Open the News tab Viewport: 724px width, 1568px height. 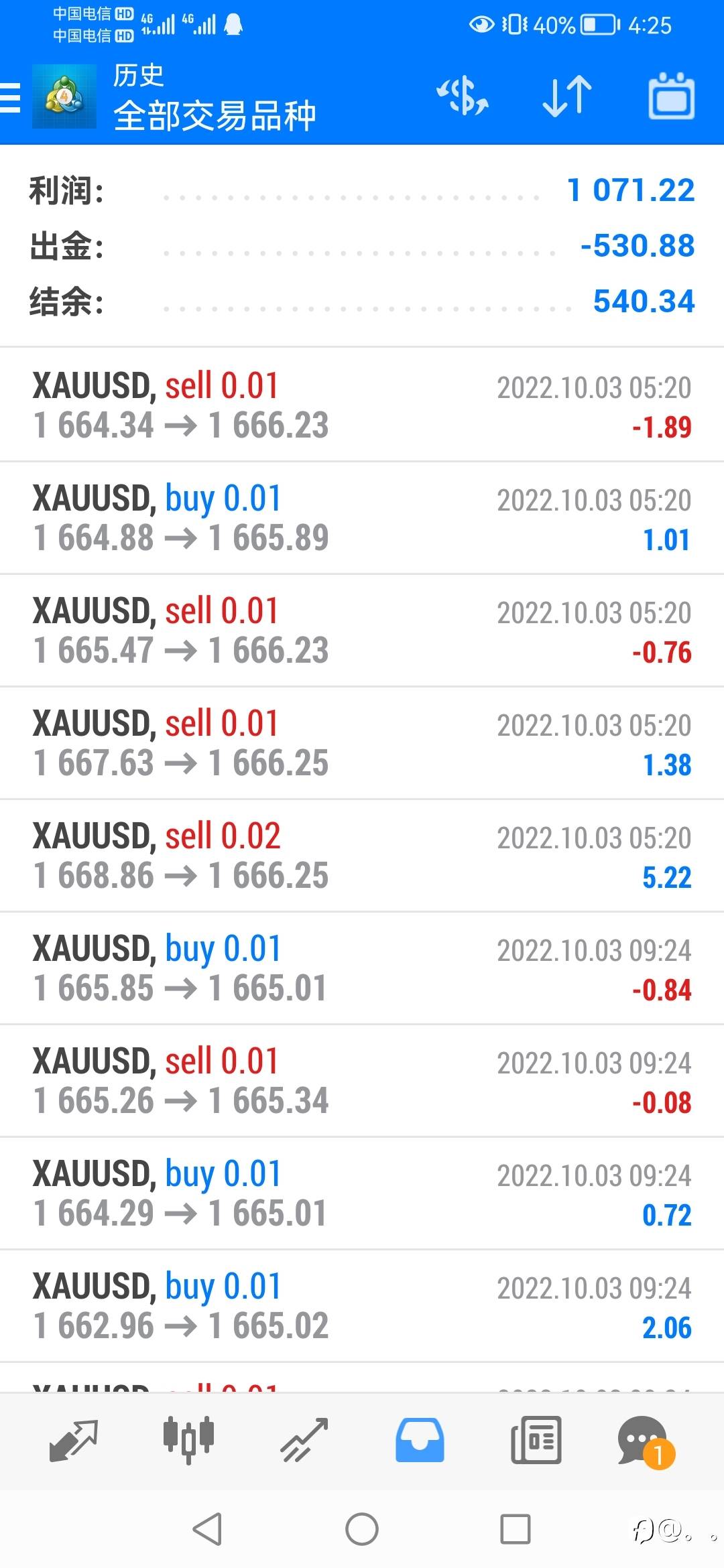pos(536,1439)
